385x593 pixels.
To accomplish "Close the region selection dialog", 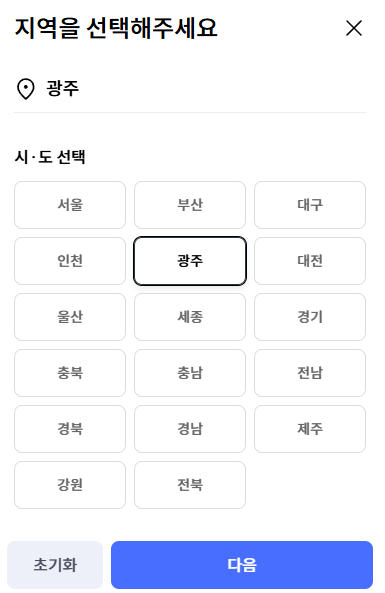I will pos(354,28).
